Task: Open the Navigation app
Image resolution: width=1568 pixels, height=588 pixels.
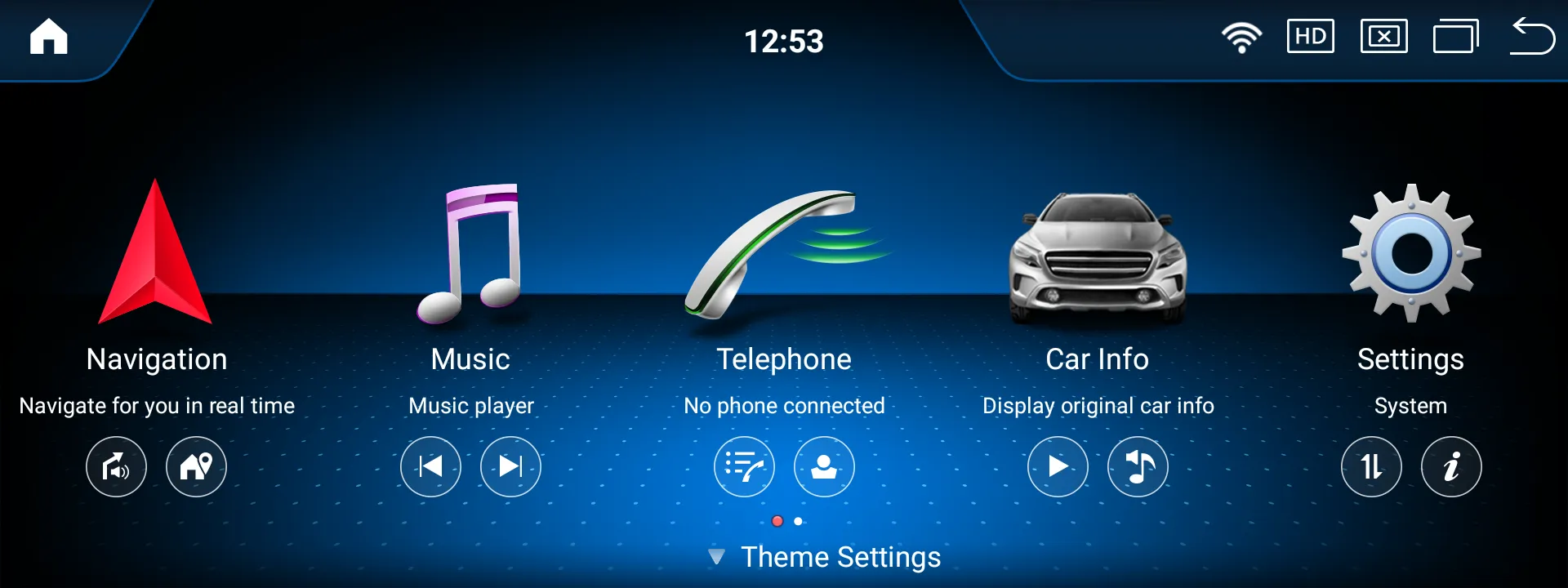Action: pyautogui.click(x=155, y=253)
